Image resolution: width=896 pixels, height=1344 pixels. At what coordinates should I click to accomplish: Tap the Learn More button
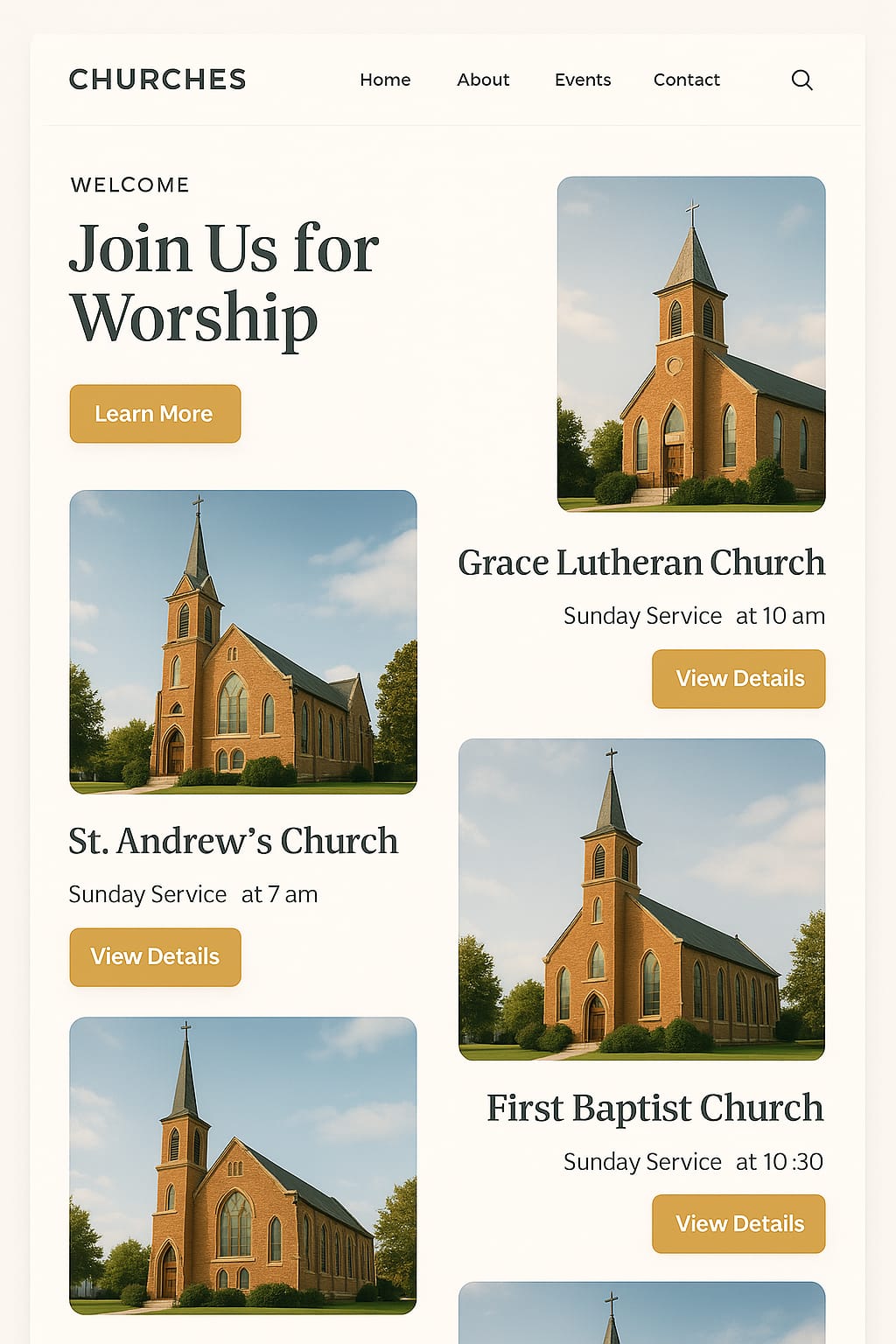click(155, 414)
